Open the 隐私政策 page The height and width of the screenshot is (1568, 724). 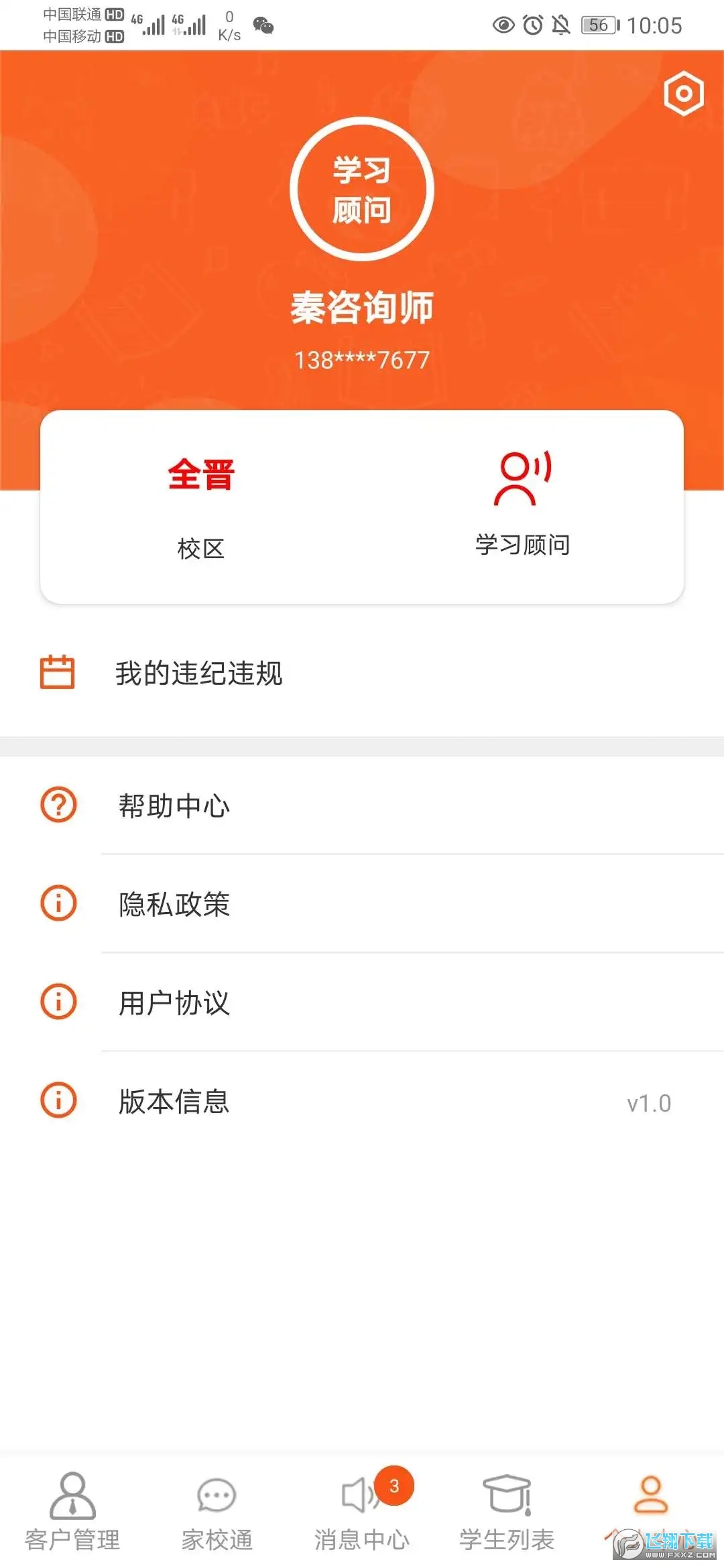tap(174, 903)
